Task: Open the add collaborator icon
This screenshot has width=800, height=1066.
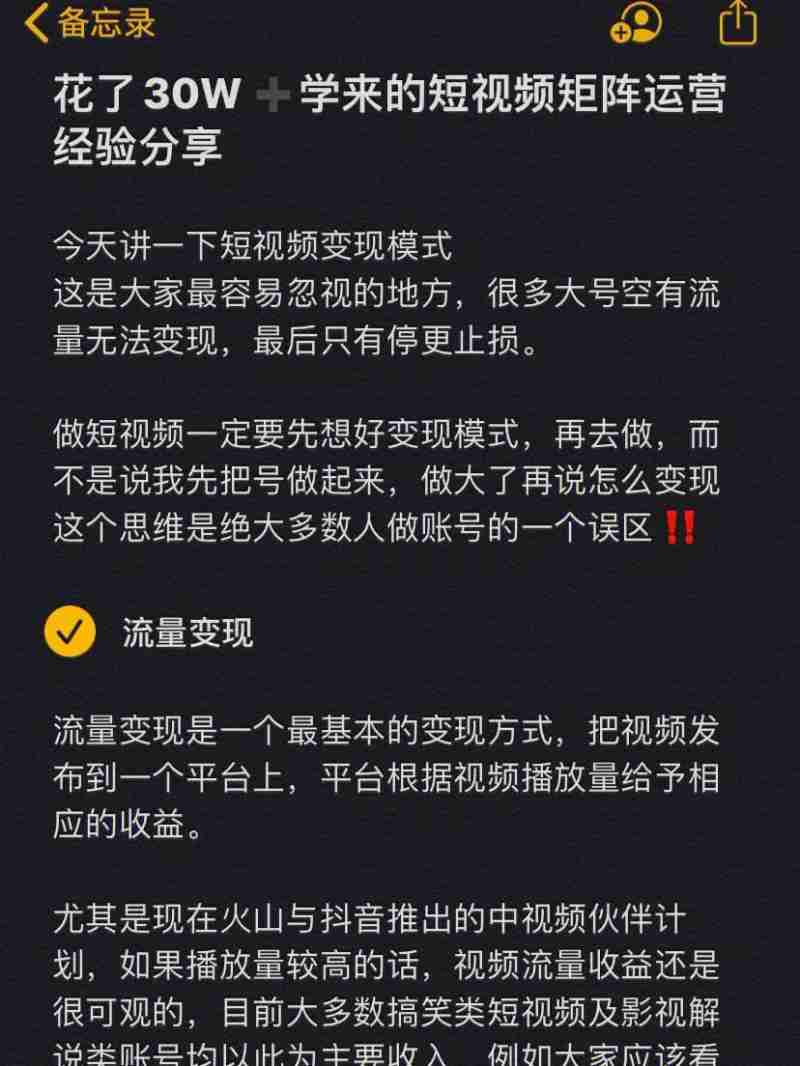Action: [x=636, y=22]
